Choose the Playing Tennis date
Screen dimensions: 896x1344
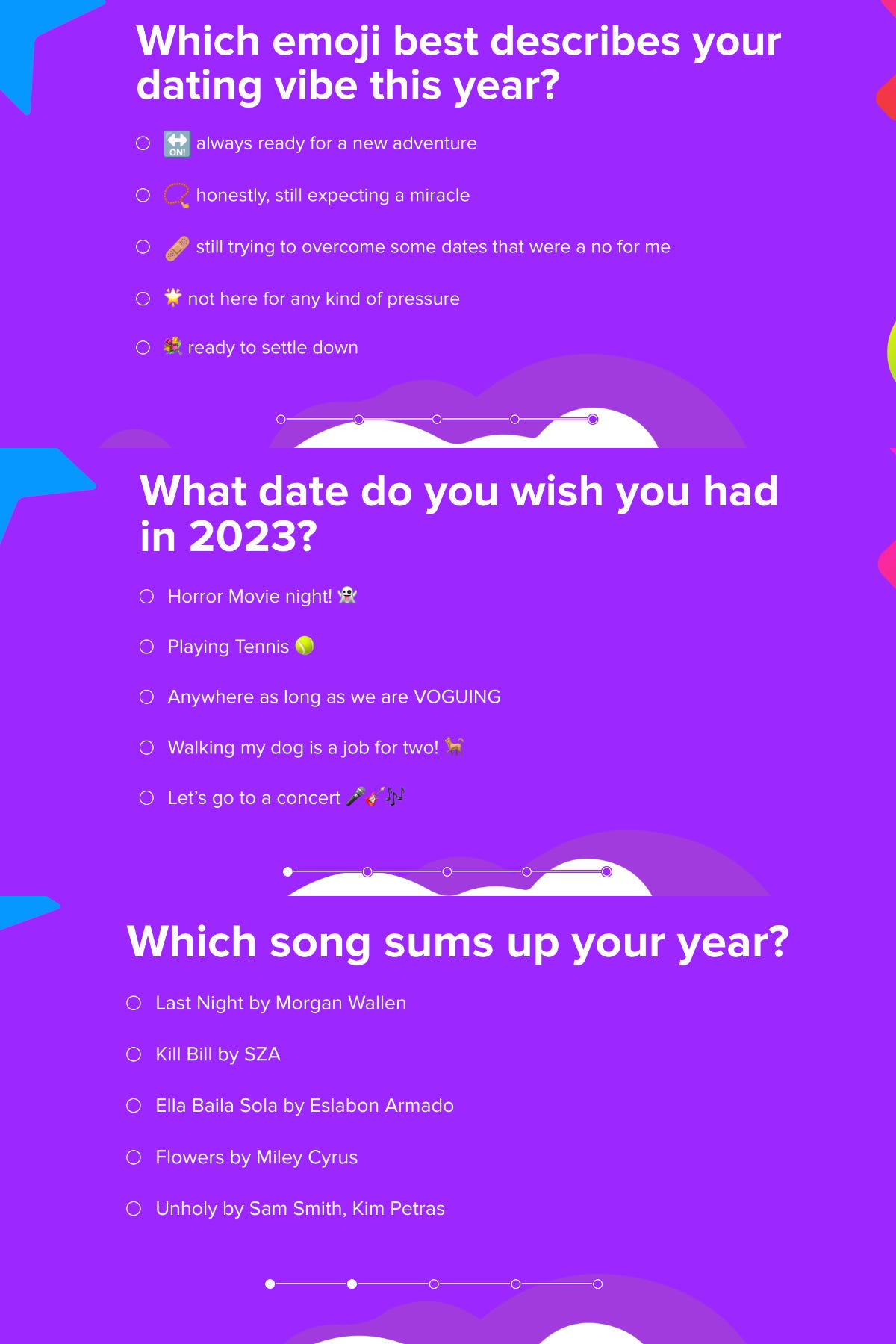147,647
